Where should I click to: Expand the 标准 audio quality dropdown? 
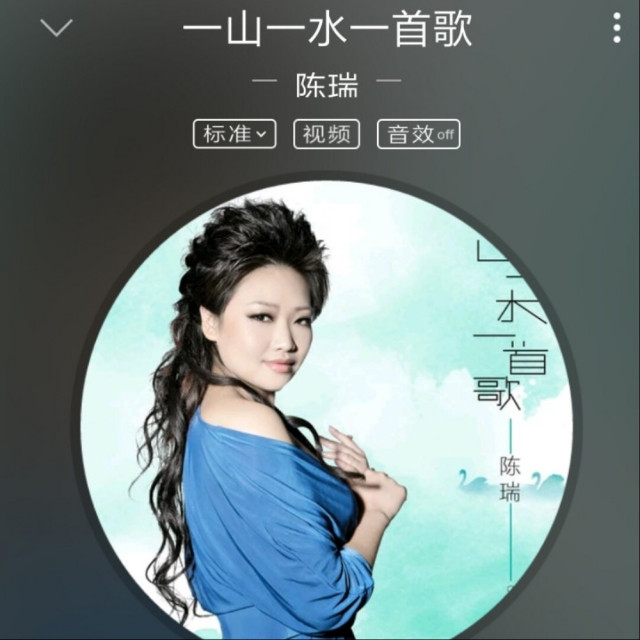pos(235,134)
